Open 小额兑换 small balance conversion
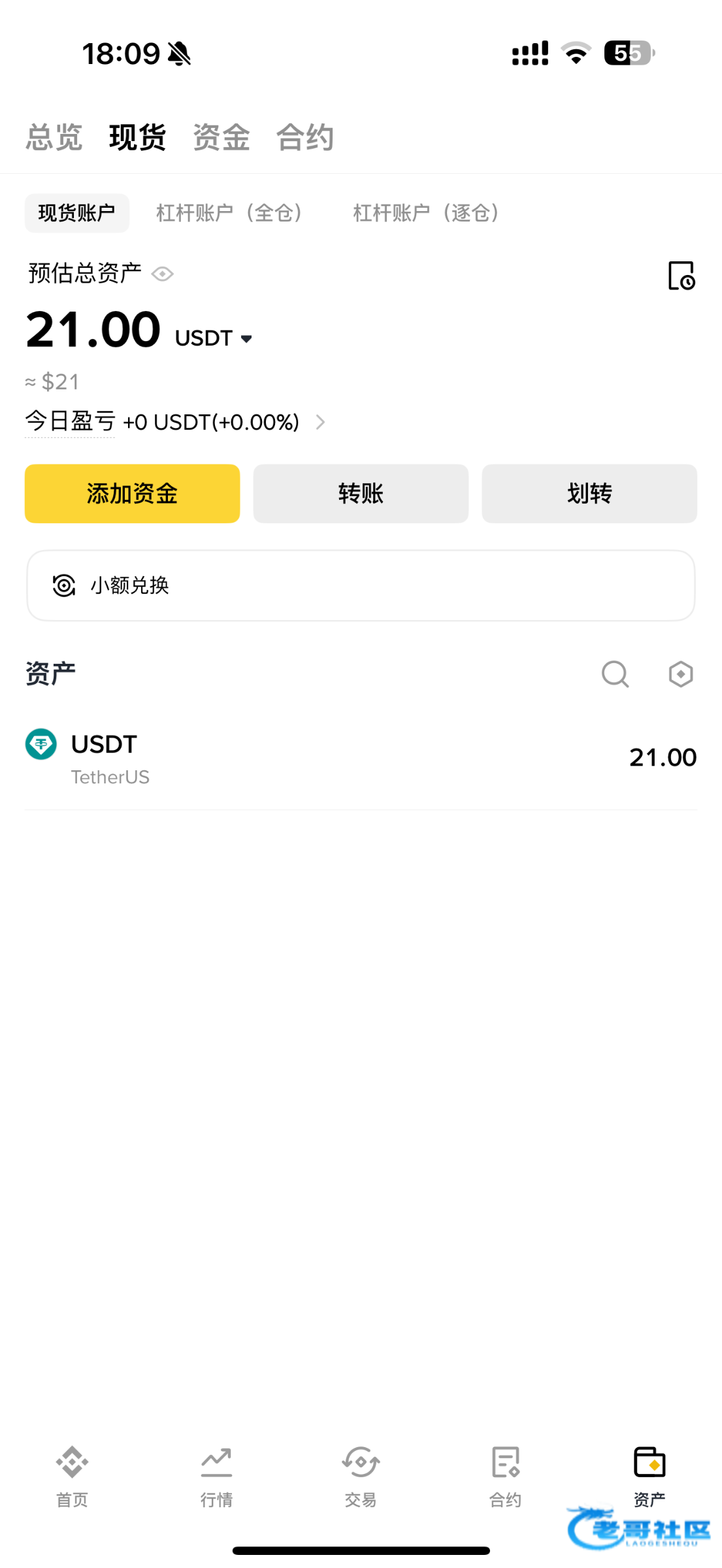The image size is (722, 1568). pyautogui.click(x=361, y=585)
